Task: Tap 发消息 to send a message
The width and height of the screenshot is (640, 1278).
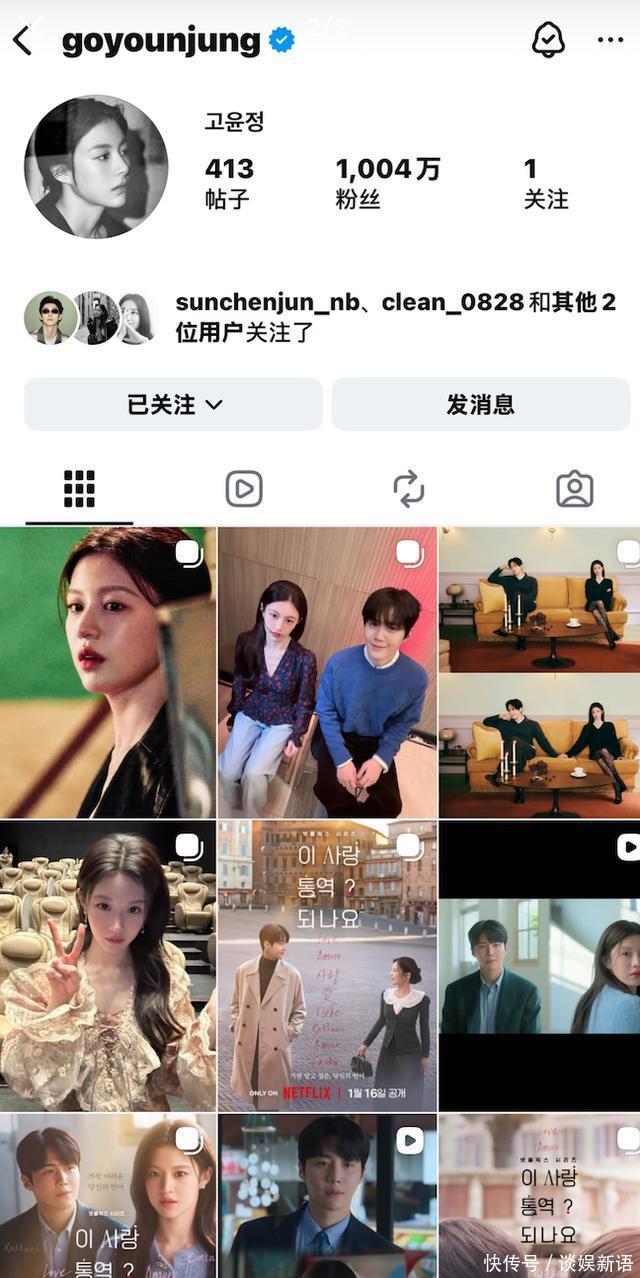Action: pos(480,404)
